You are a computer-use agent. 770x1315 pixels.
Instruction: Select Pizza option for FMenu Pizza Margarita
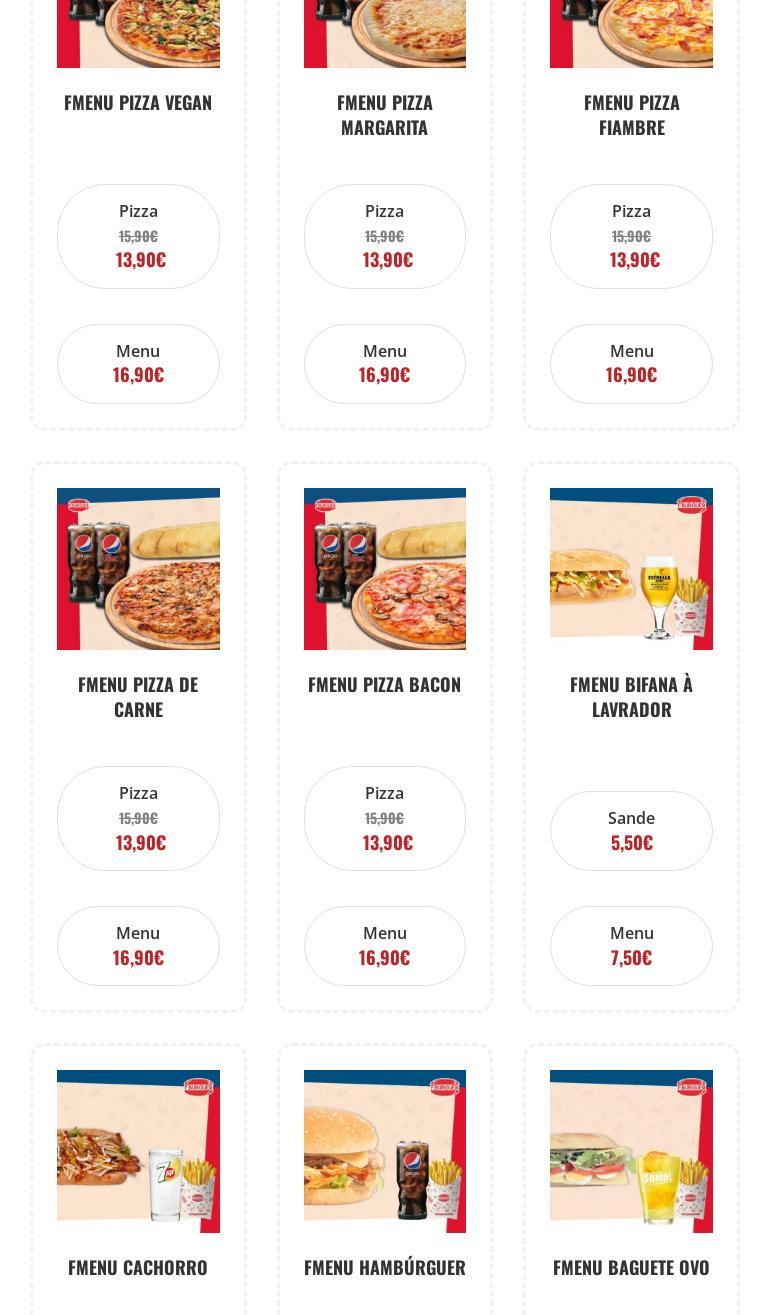[x=385, y=236]
